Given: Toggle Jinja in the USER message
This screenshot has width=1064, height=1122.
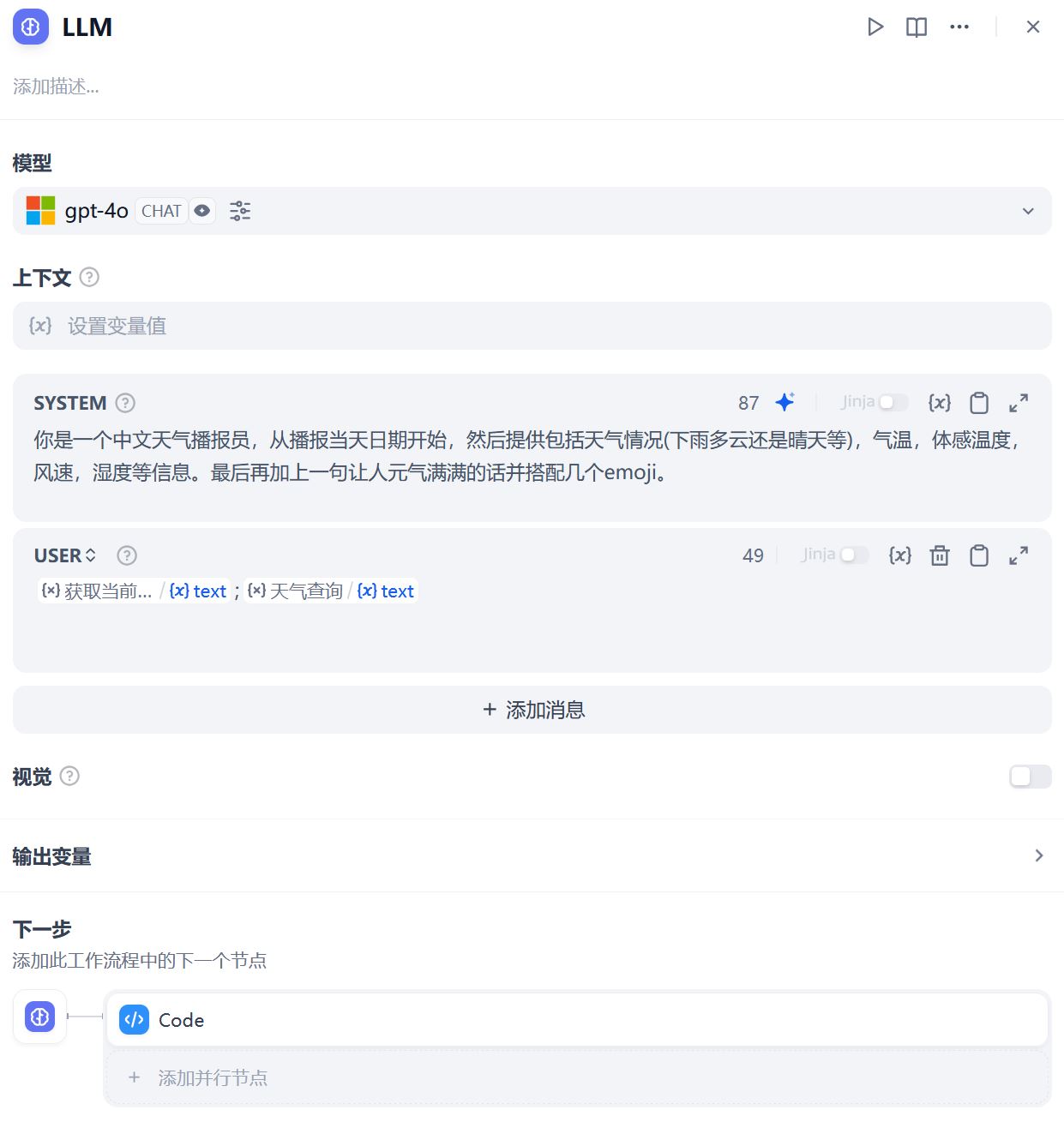Looking at the screenshot, I should pos(854,555).
